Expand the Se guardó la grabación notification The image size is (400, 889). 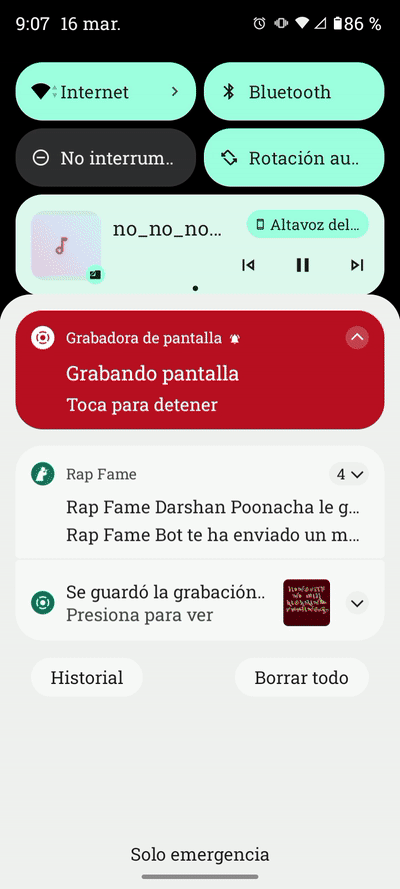point(357,603)
